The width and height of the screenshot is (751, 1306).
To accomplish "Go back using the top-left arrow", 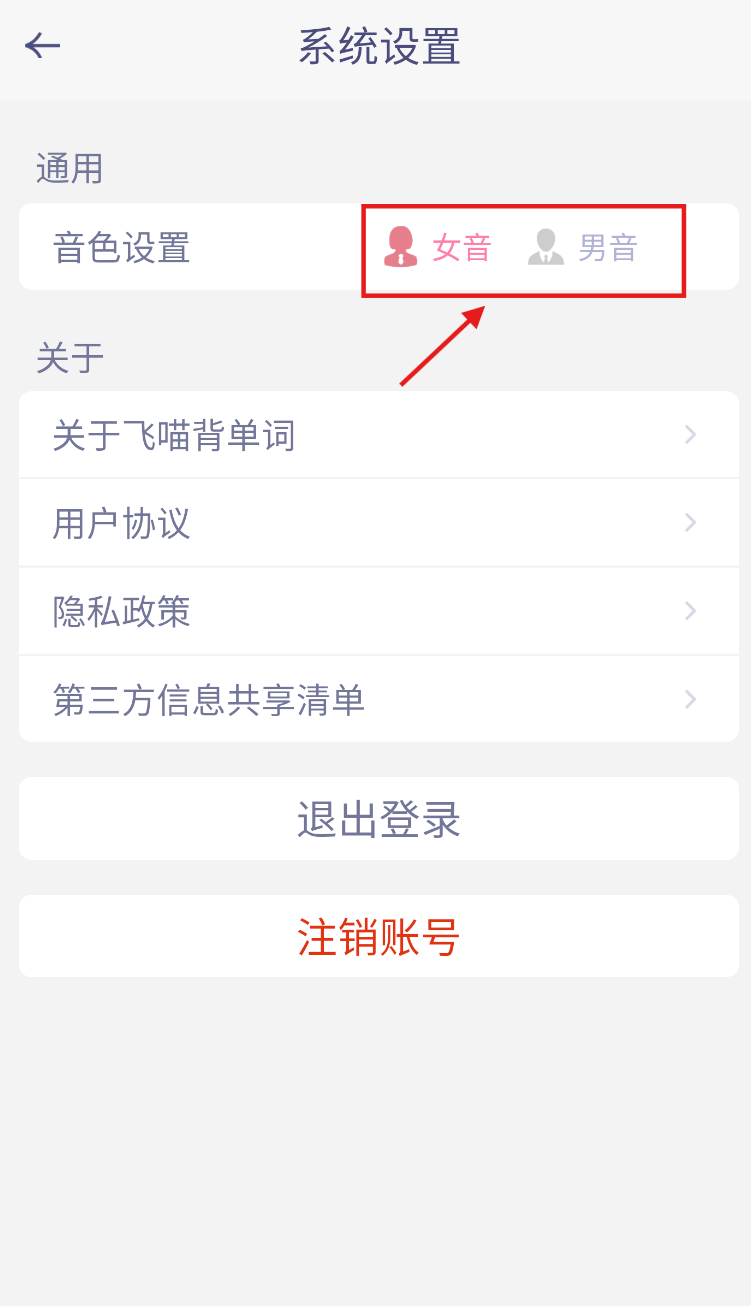I will [43, 45].
